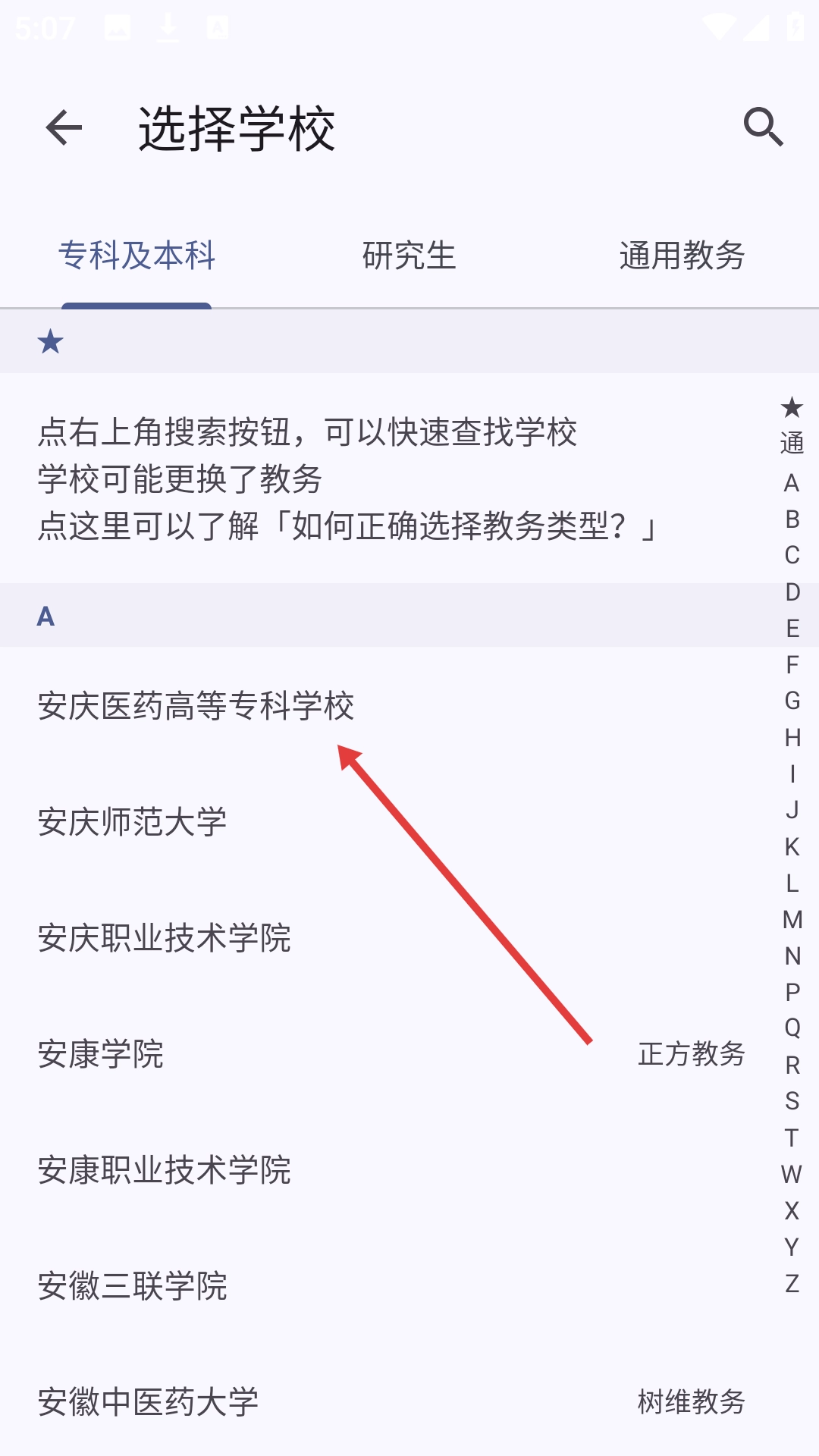Jump to letter M in the index
The width and height of the screenshot is (819, 1456).
click(x=792, y=920)
